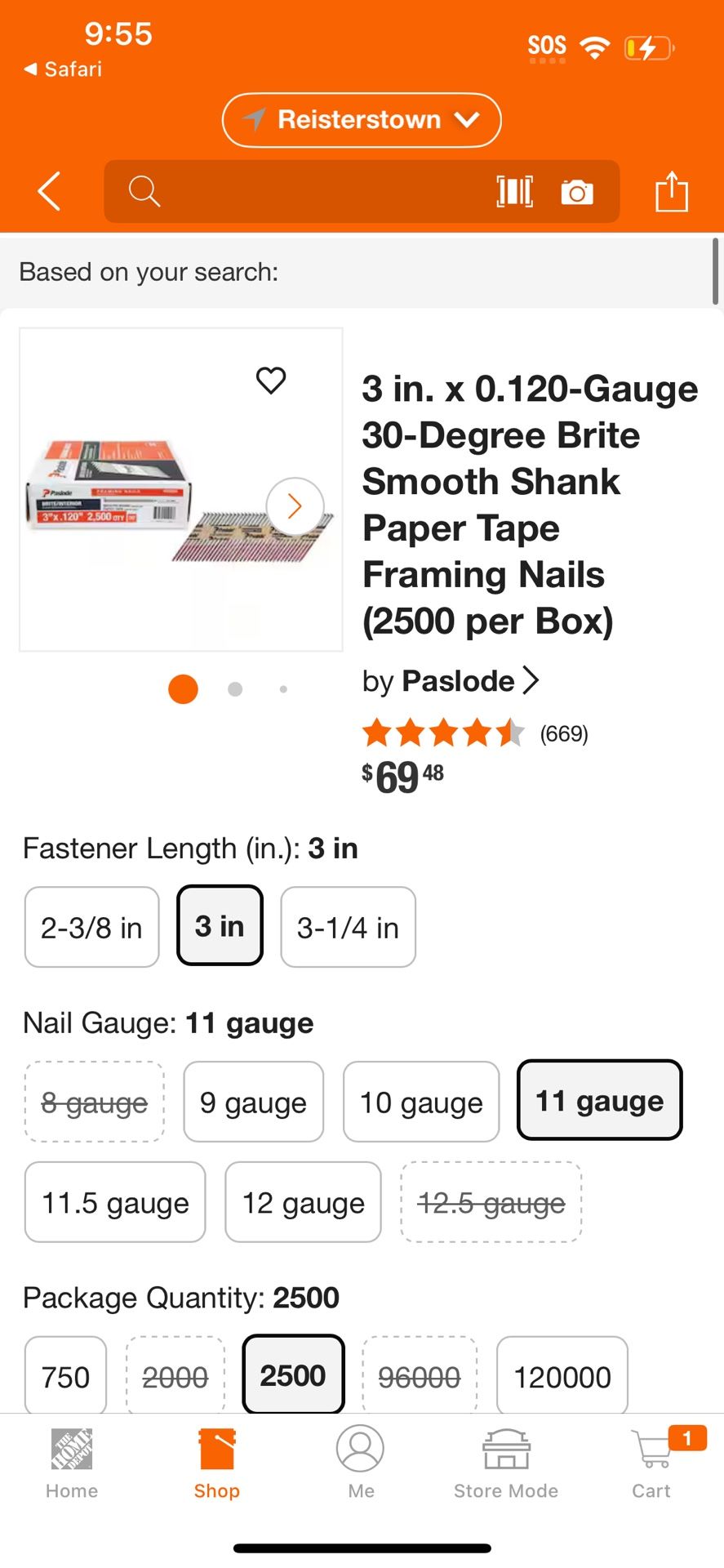Choose the 3-1/4 in fastener length
The image size is (724, 1568).
(348, 927)
